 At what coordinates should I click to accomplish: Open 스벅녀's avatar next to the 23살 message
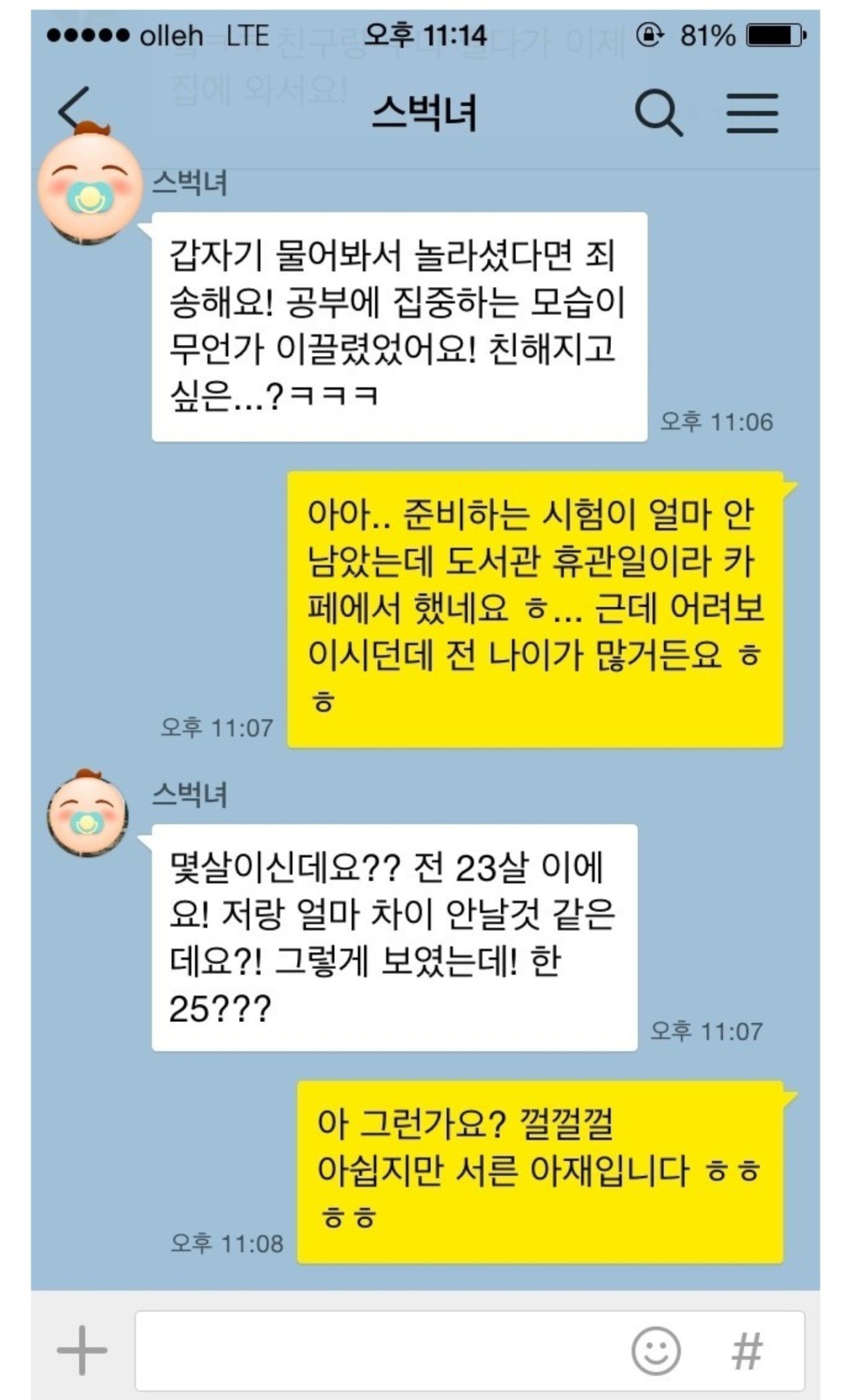tap(87, 813)
